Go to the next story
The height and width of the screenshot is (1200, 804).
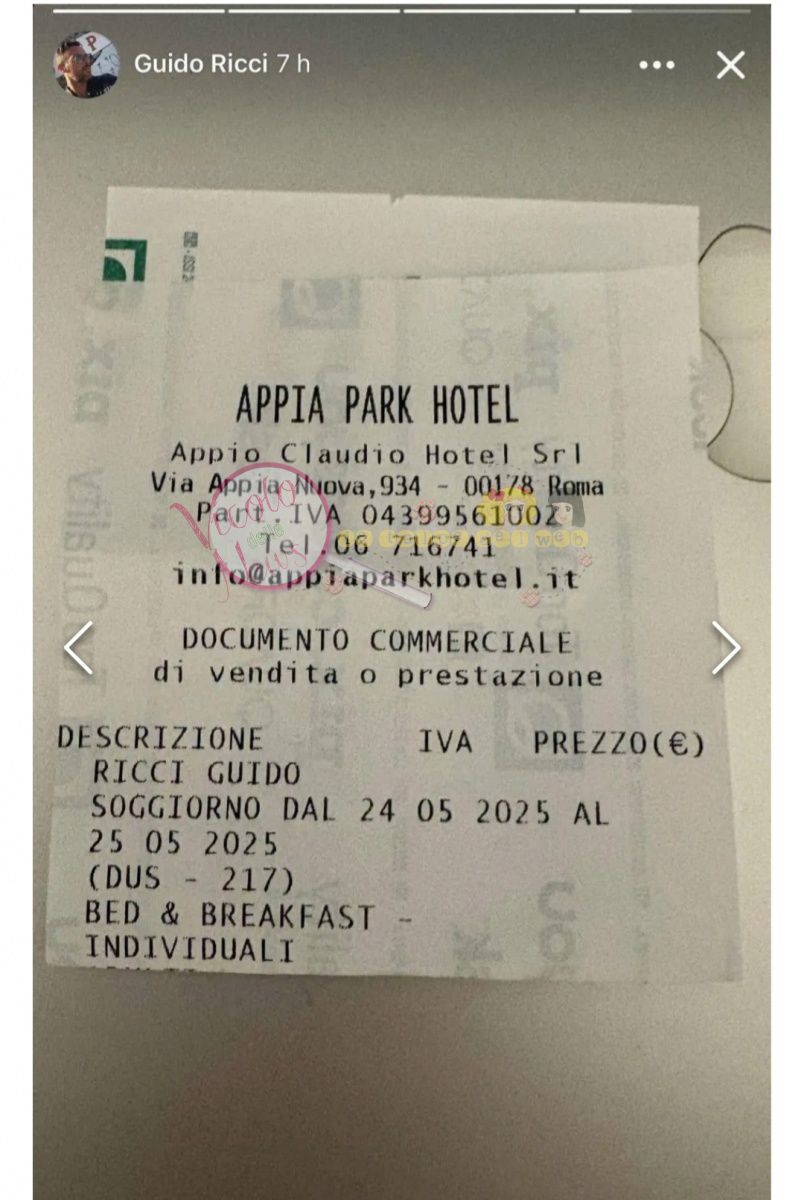pyautogui.click(x=725, y=648)
